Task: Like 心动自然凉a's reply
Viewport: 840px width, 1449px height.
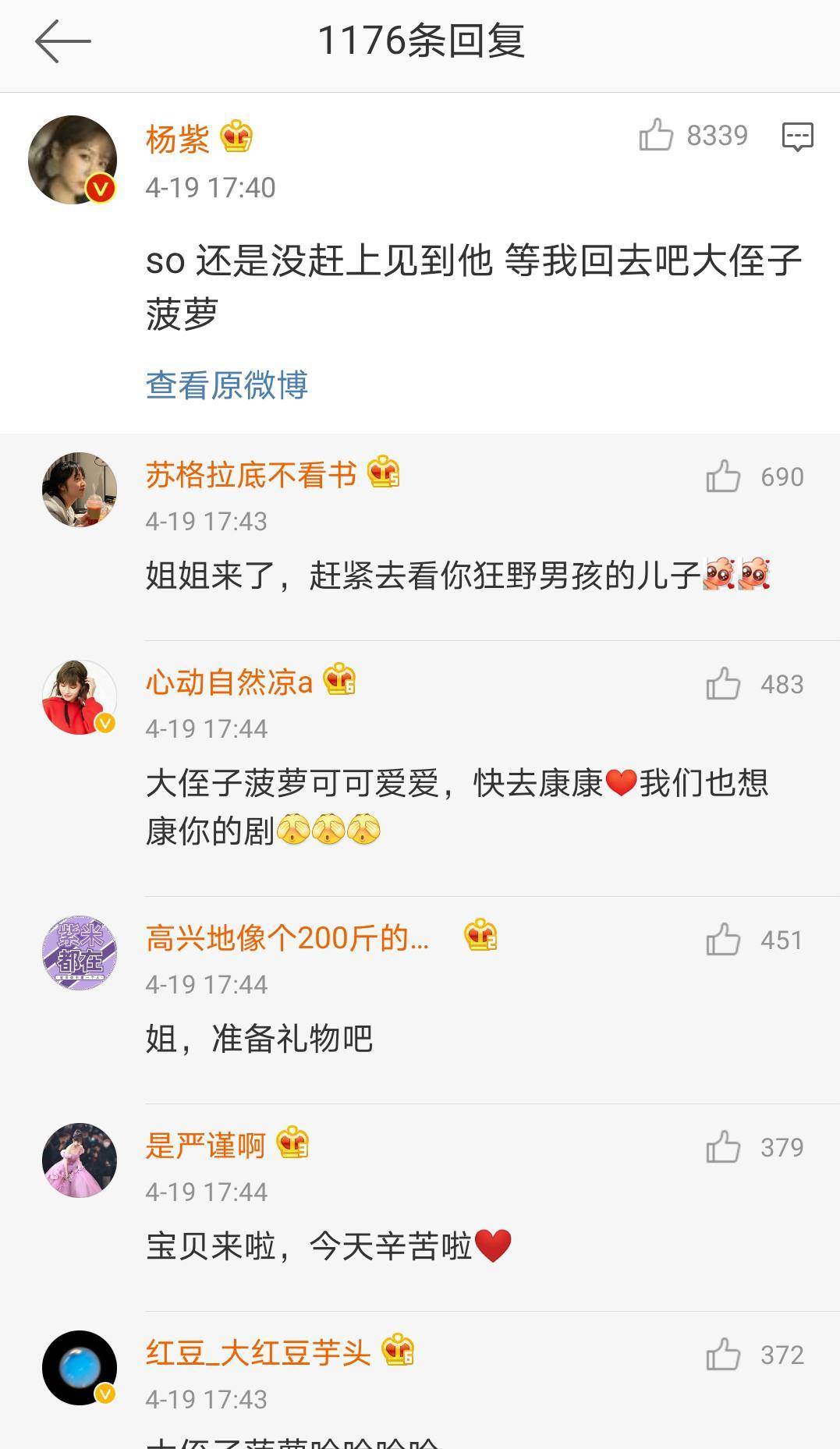Action: [723, 684]
